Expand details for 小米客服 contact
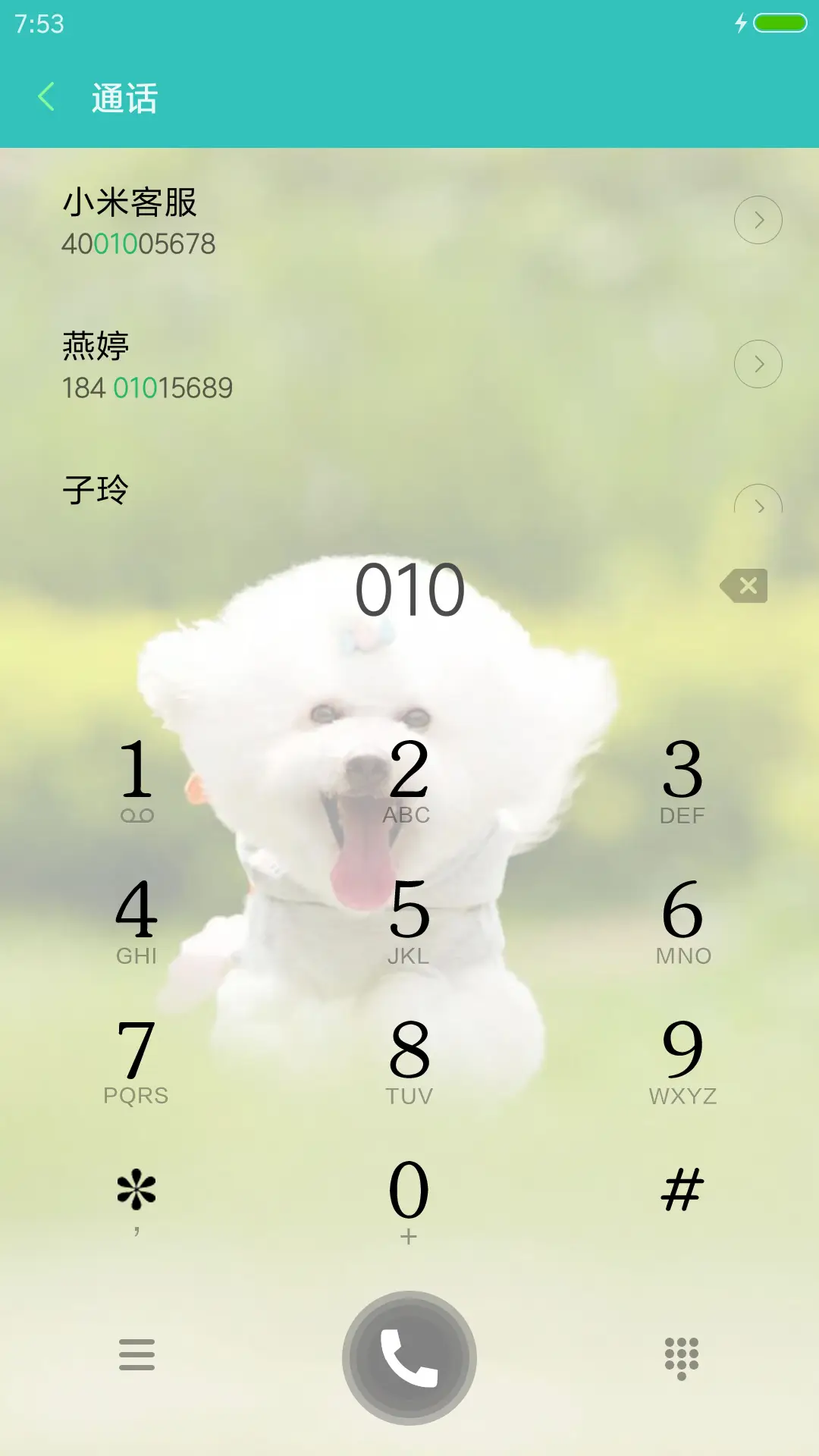The height and width of the screenshot is (1456, 819). point(758,220)
